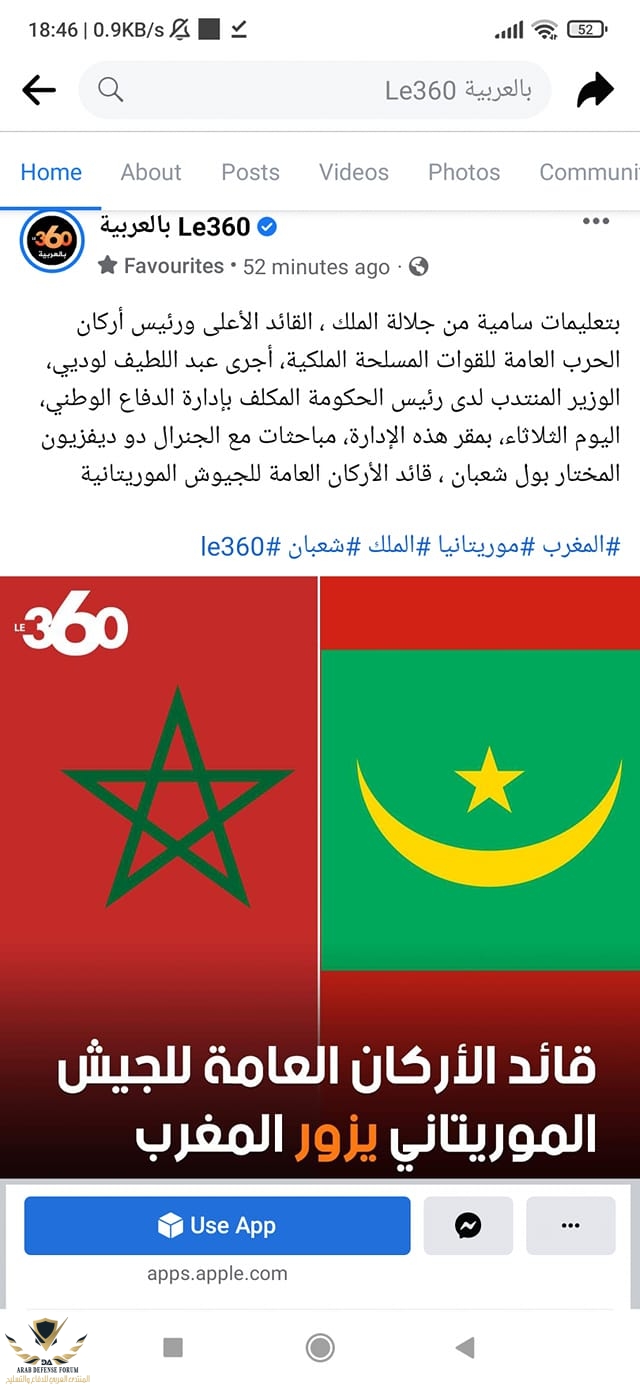
Task: Open the Posts tab
Action: pos(250,172)
